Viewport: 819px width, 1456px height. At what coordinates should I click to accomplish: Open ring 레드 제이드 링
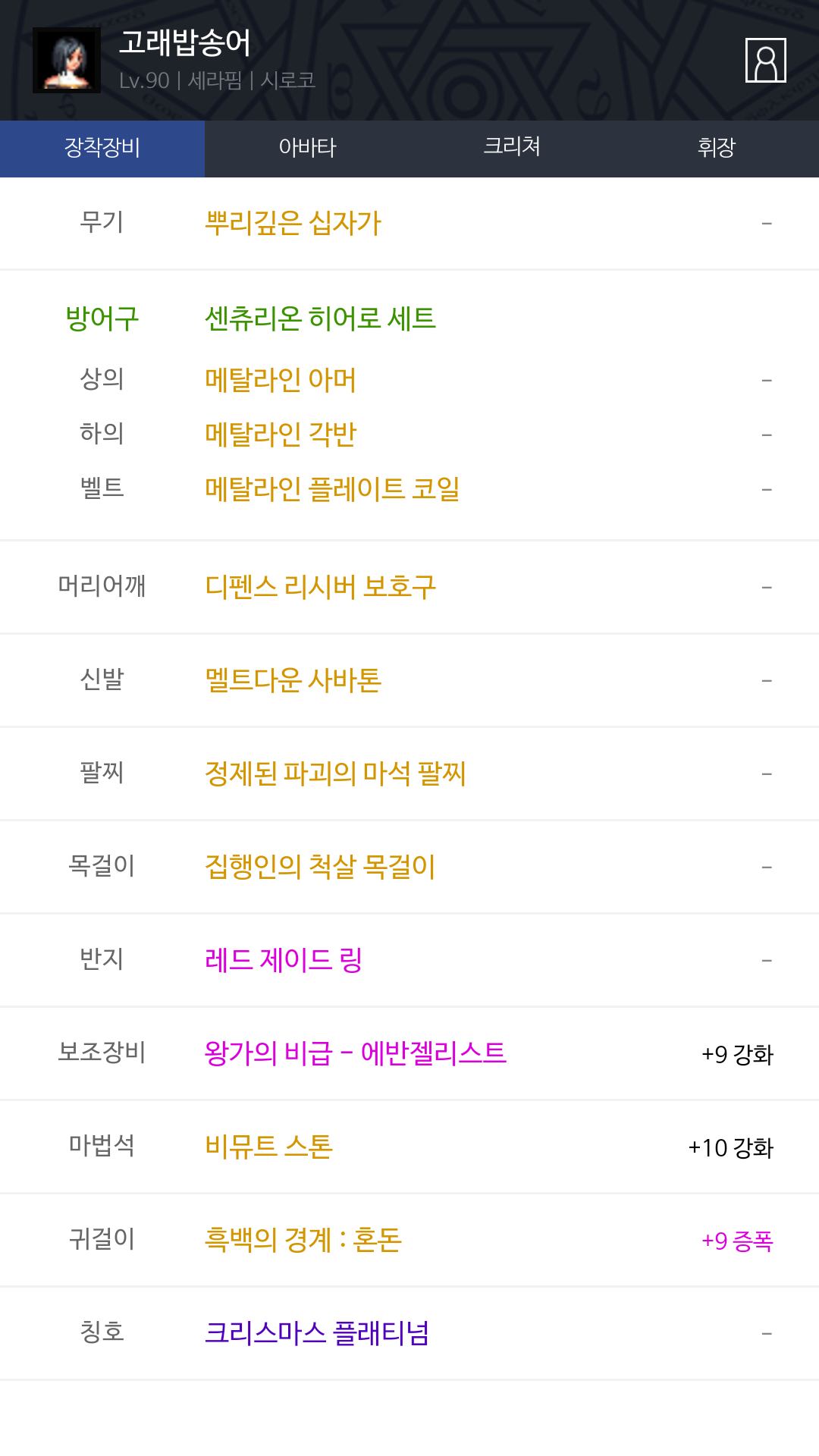click(284, 959)
